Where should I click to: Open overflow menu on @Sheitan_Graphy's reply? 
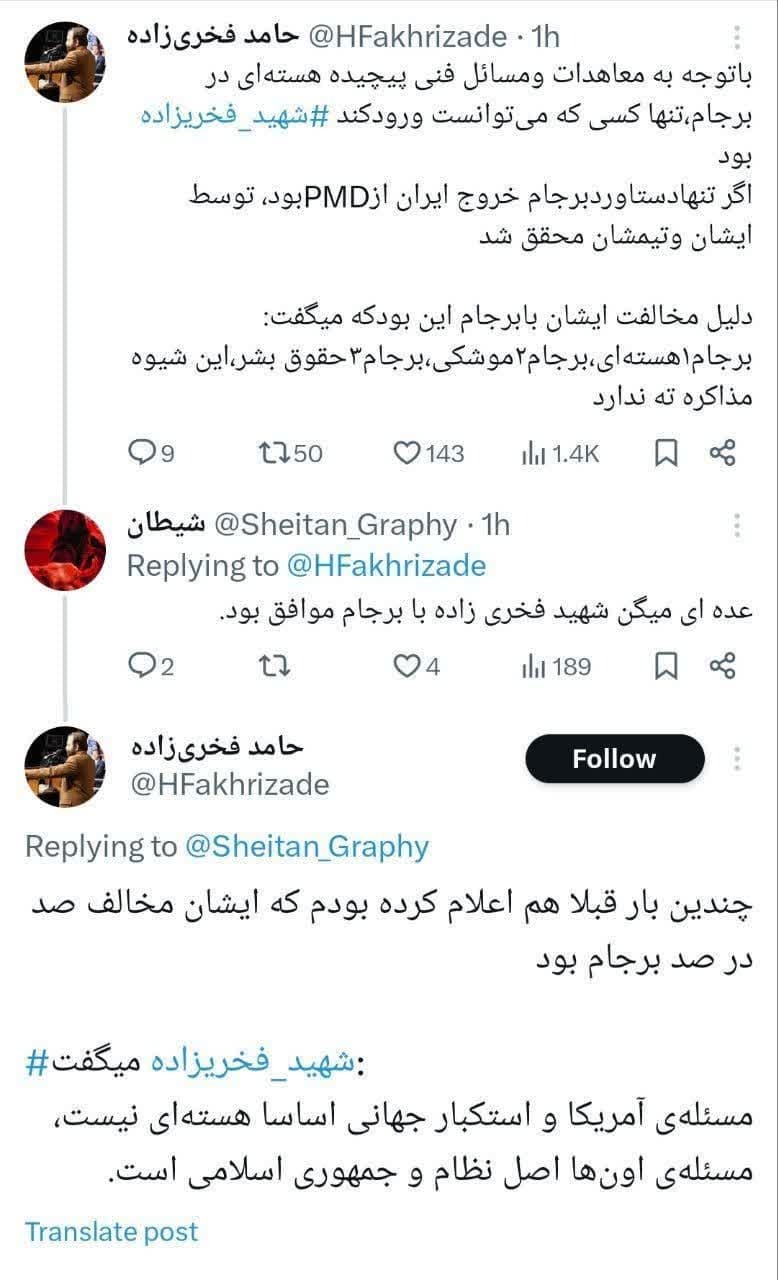coord(737,525)
